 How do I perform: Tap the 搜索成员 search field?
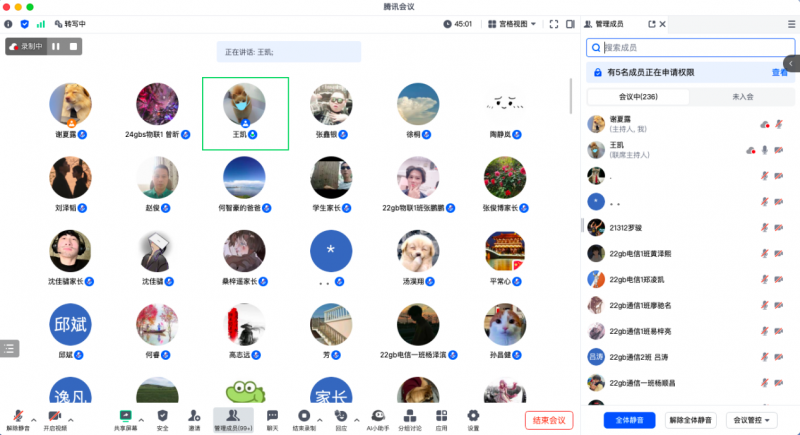click(690, 47)
